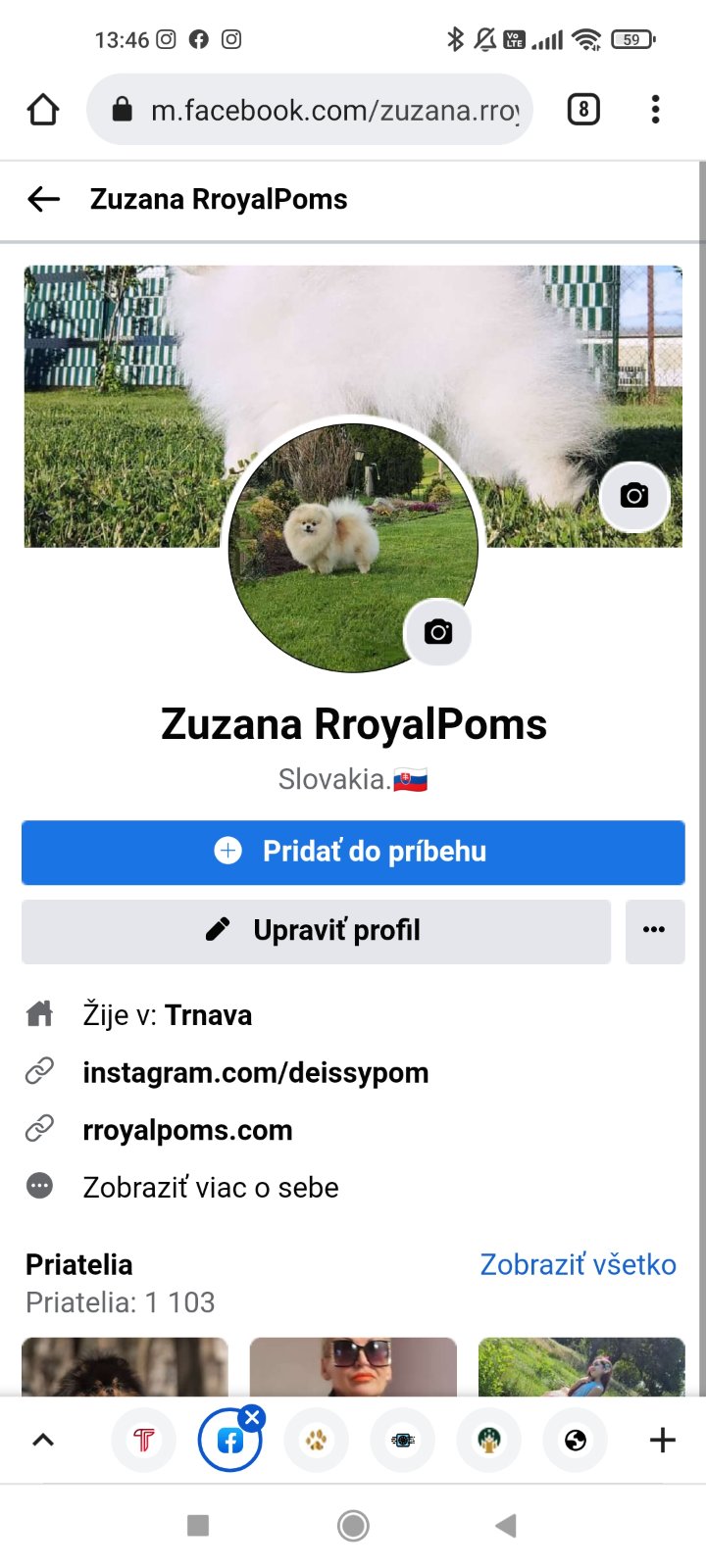Open the instagram.com/deissypom link
Image resolution: width=706 pixels, height=1568 pixels.
coord(255,1072)
